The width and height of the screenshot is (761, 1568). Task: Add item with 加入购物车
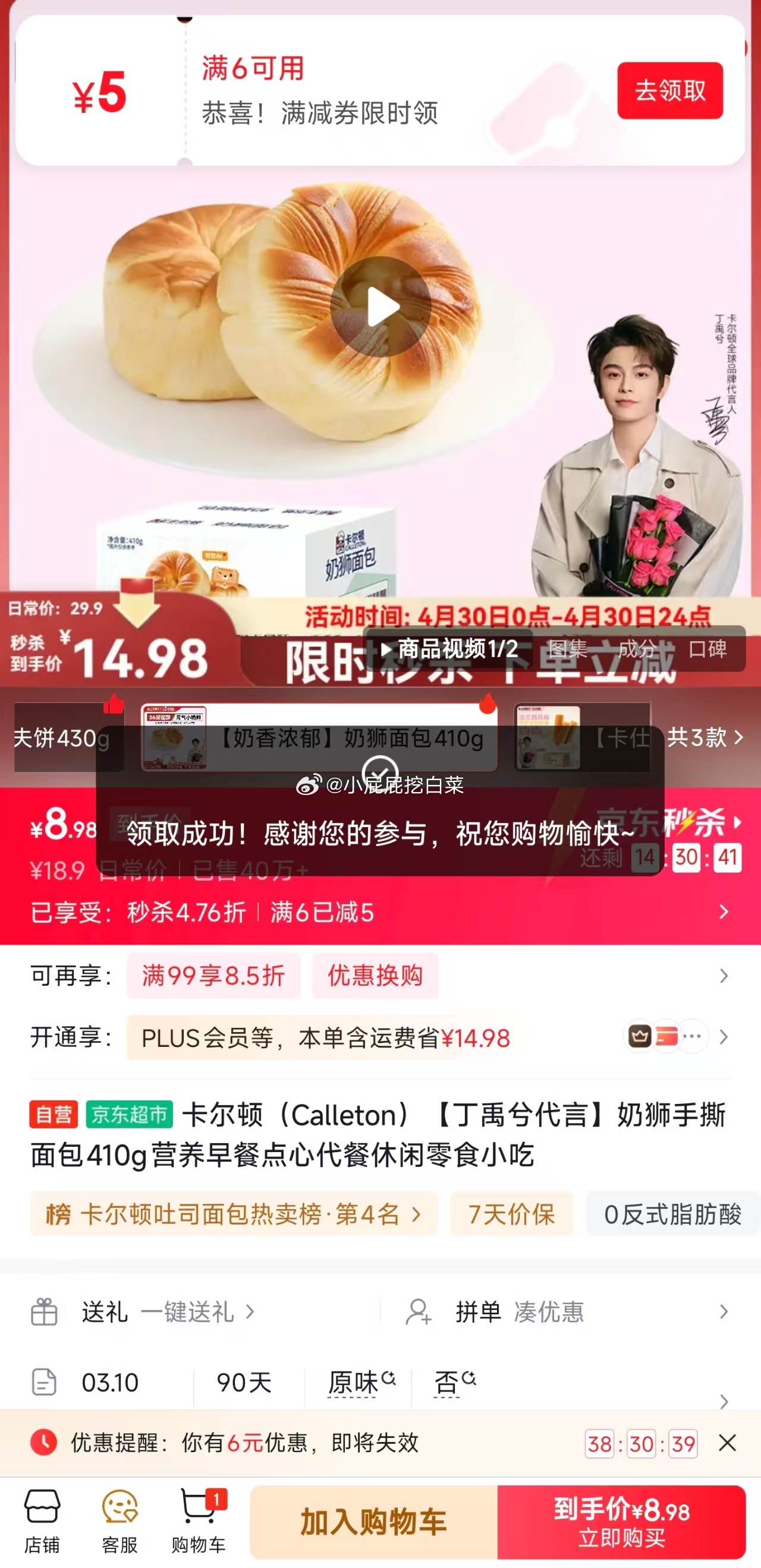373,1522
